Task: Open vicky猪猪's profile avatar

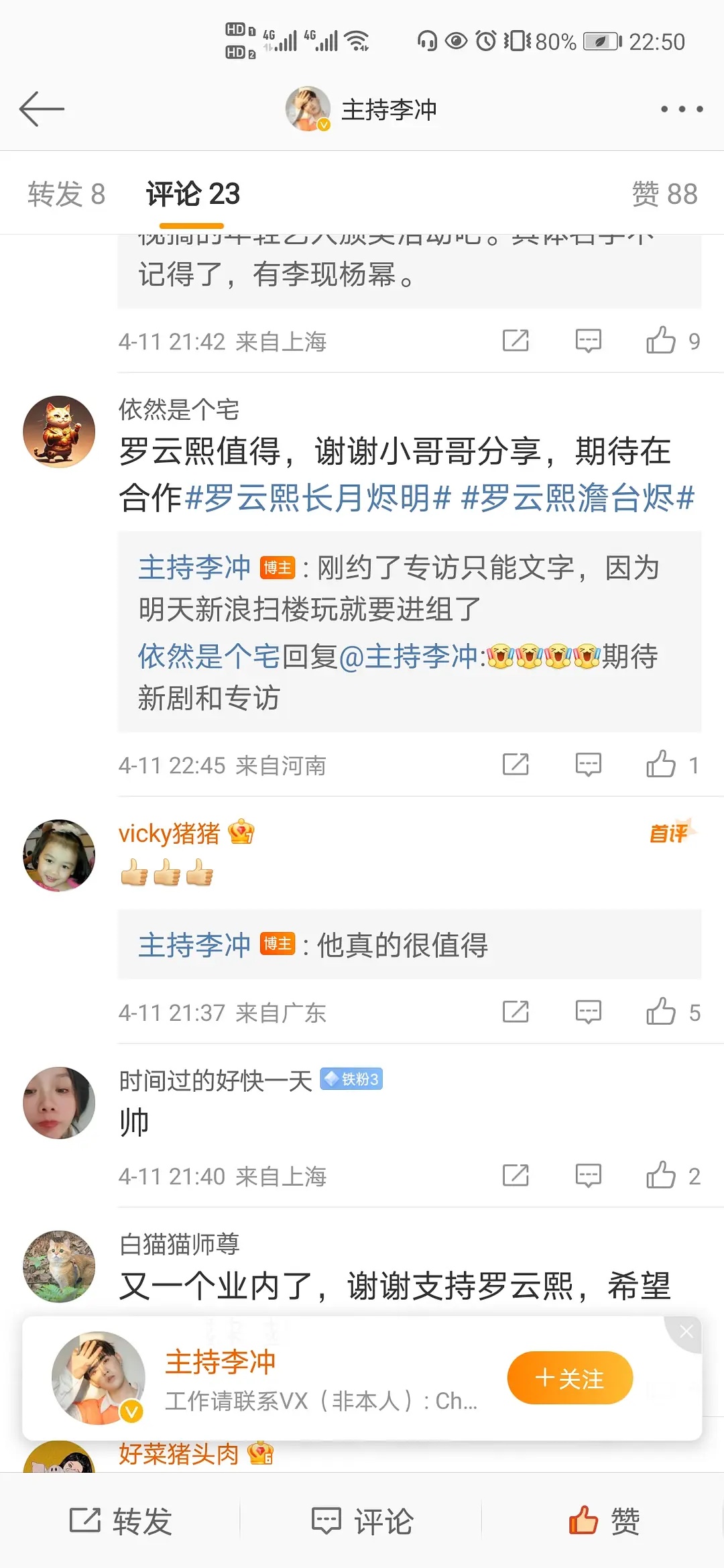Action: coord(59,855)
